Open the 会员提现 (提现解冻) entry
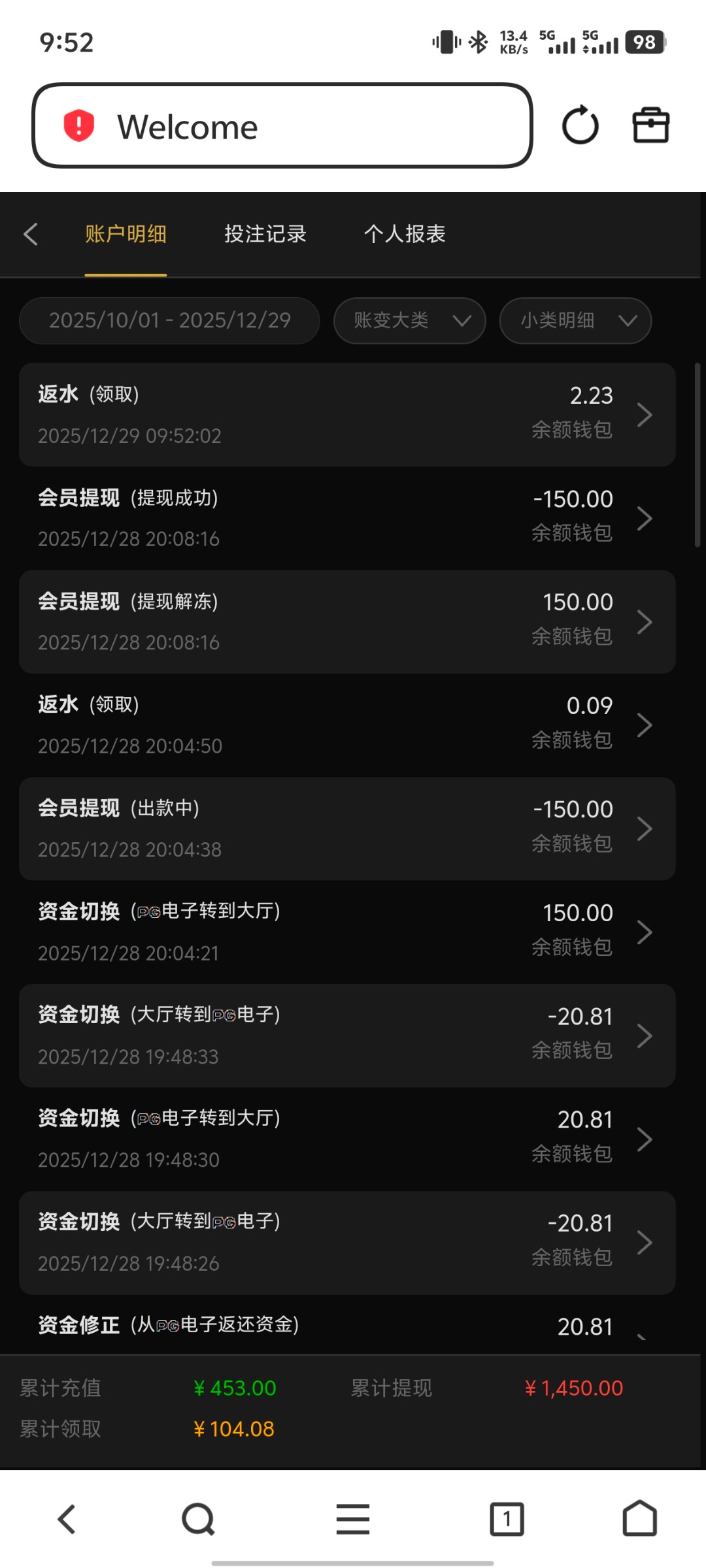706x1568 pixels. pos(346,621)
